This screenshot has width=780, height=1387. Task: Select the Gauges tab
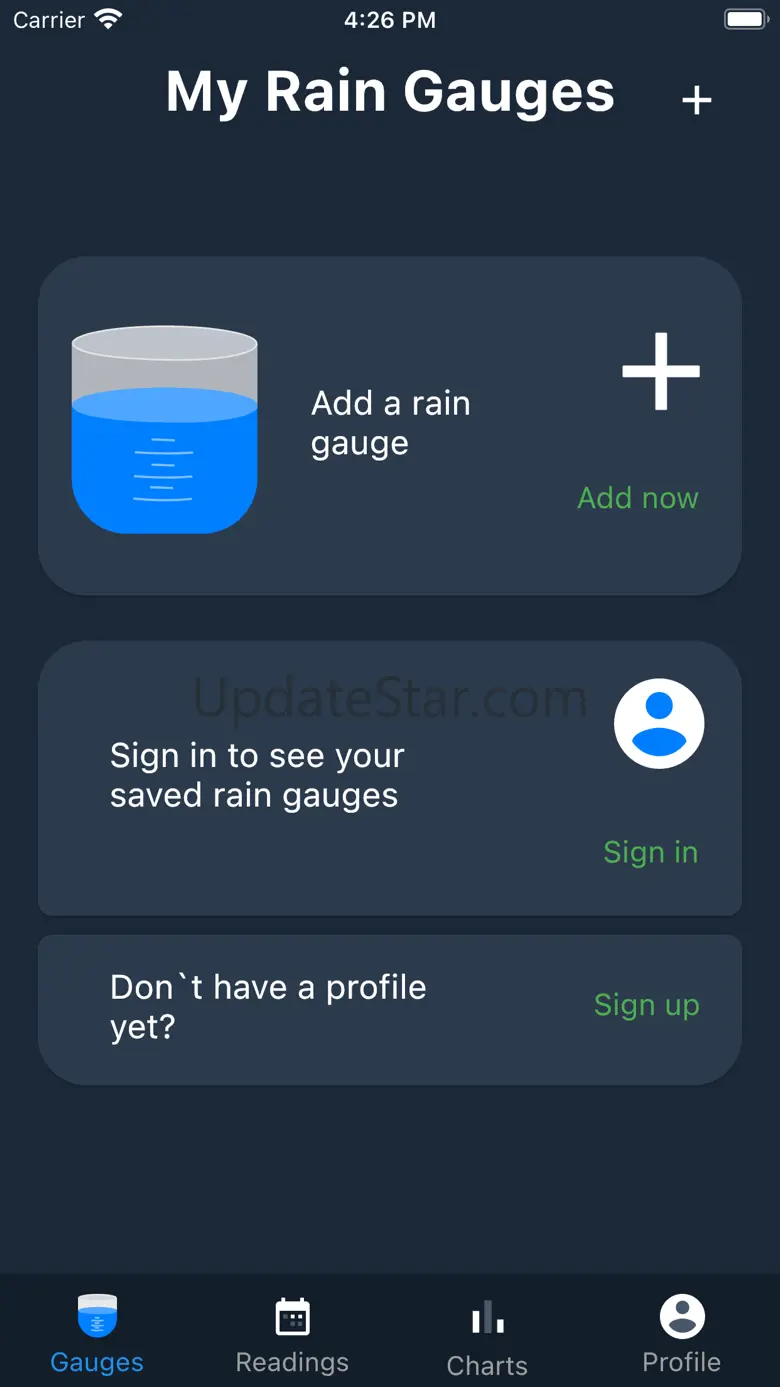[97, 1335]
